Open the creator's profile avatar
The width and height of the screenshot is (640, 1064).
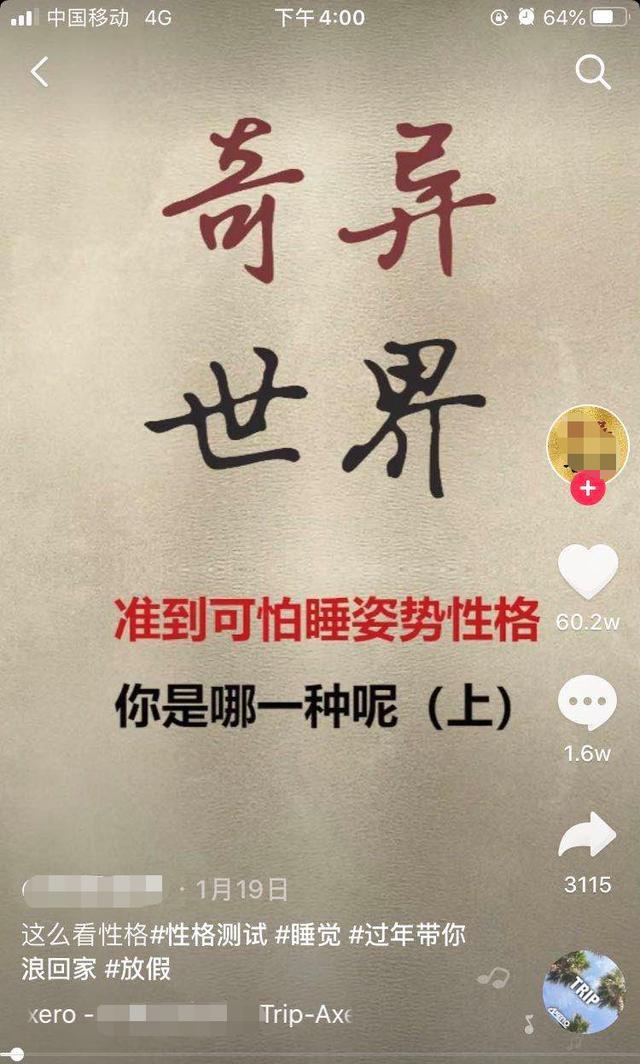click(x=587, y=445)
